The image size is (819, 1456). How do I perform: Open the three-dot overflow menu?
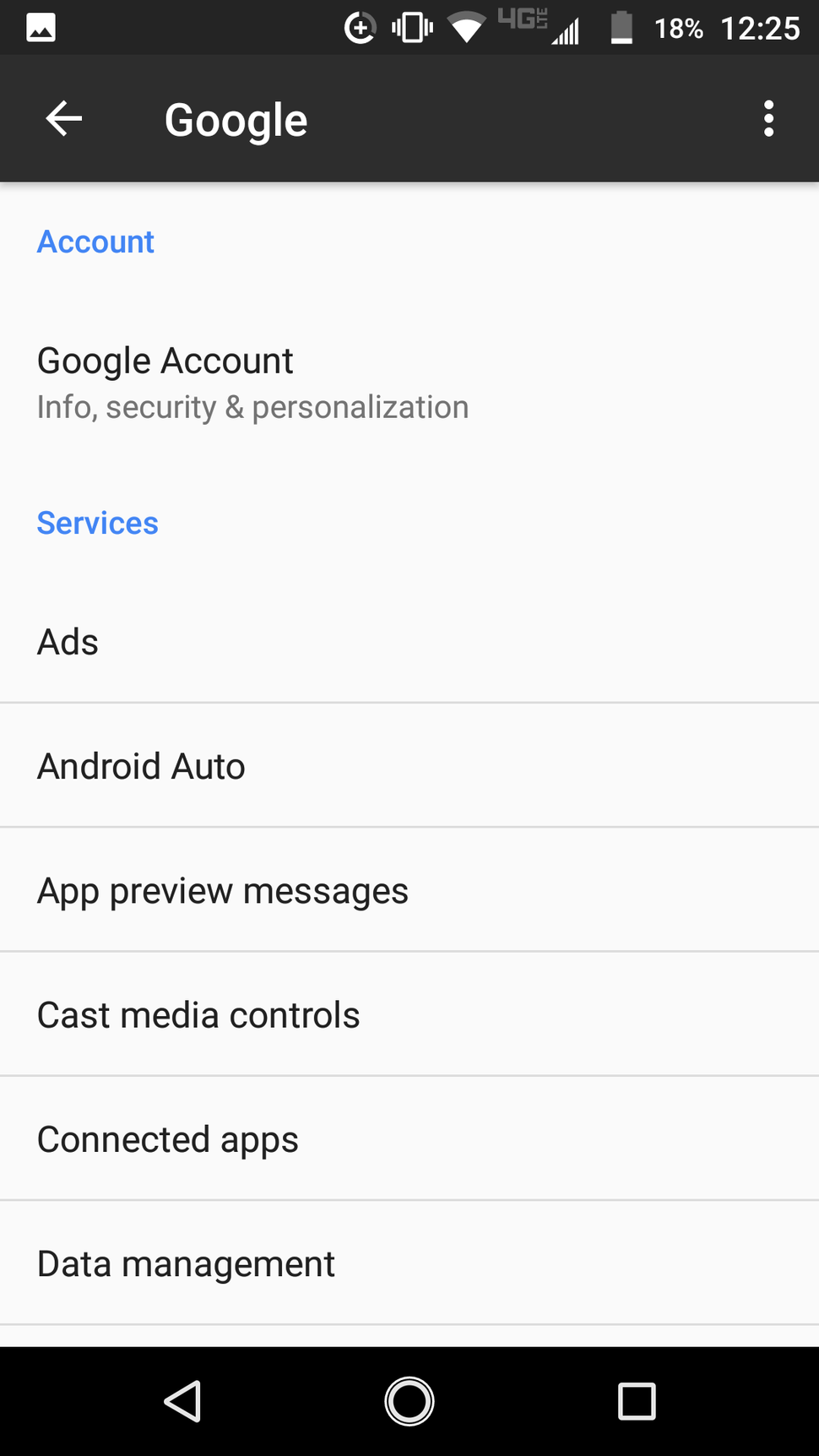(768, 118)
